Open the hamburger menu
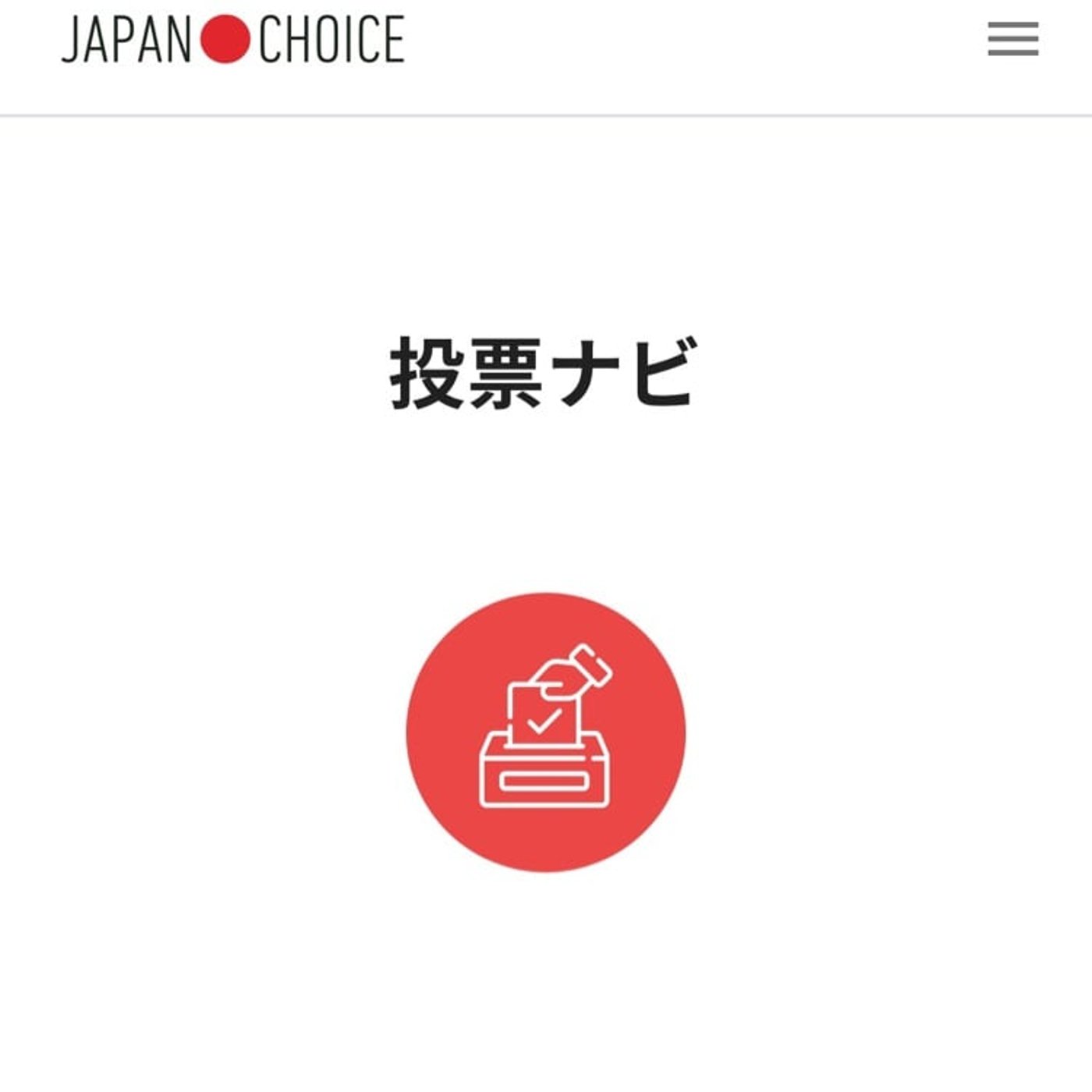This screenshot has height=1092, width=1092. pyautogui.click(x=1012, y=39)
